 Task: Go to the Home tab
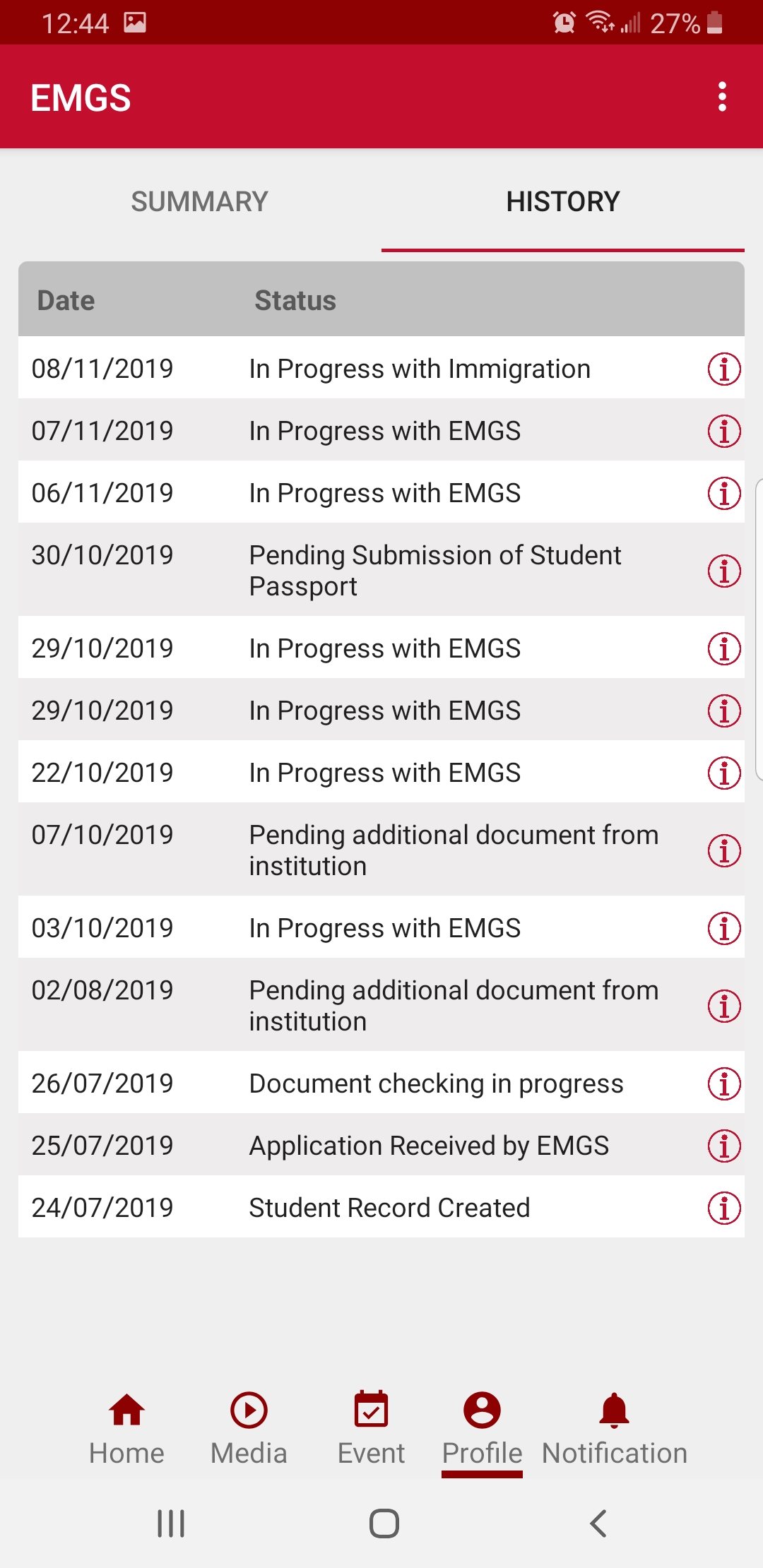pos(126,1428)
